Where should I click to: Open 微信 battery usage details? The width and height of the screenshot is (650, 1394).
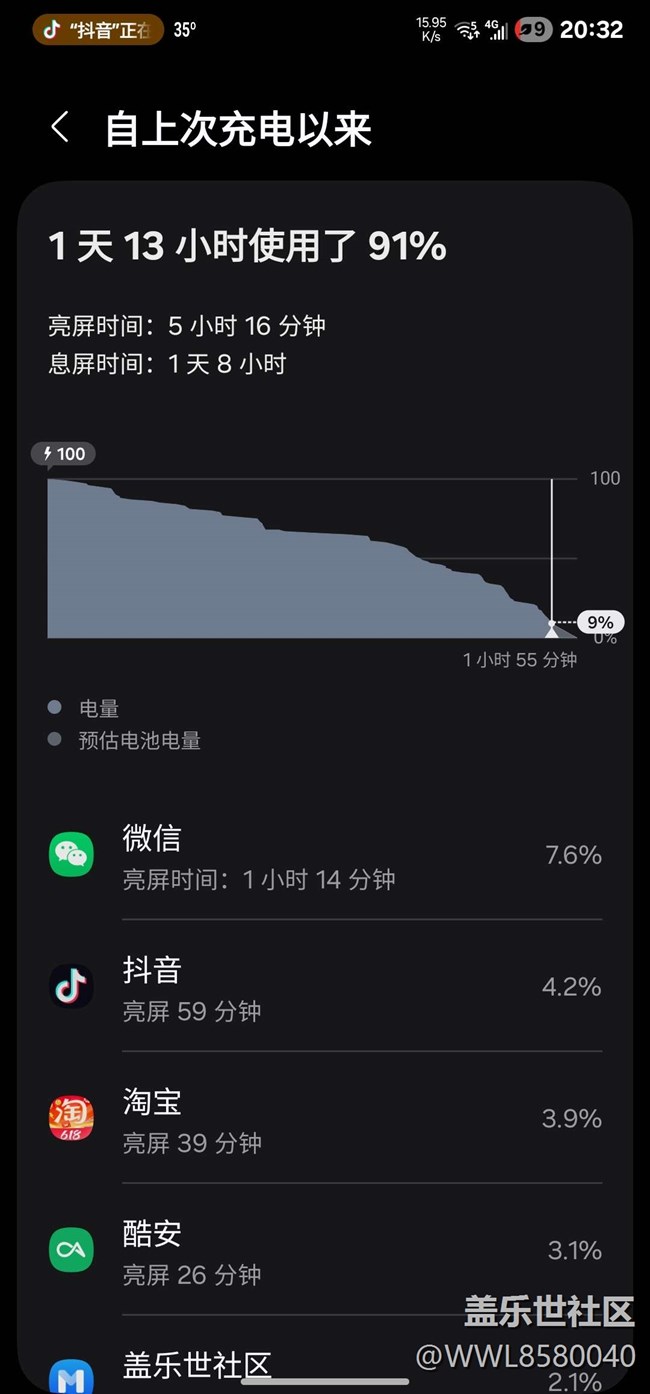(x=325, y=855)
